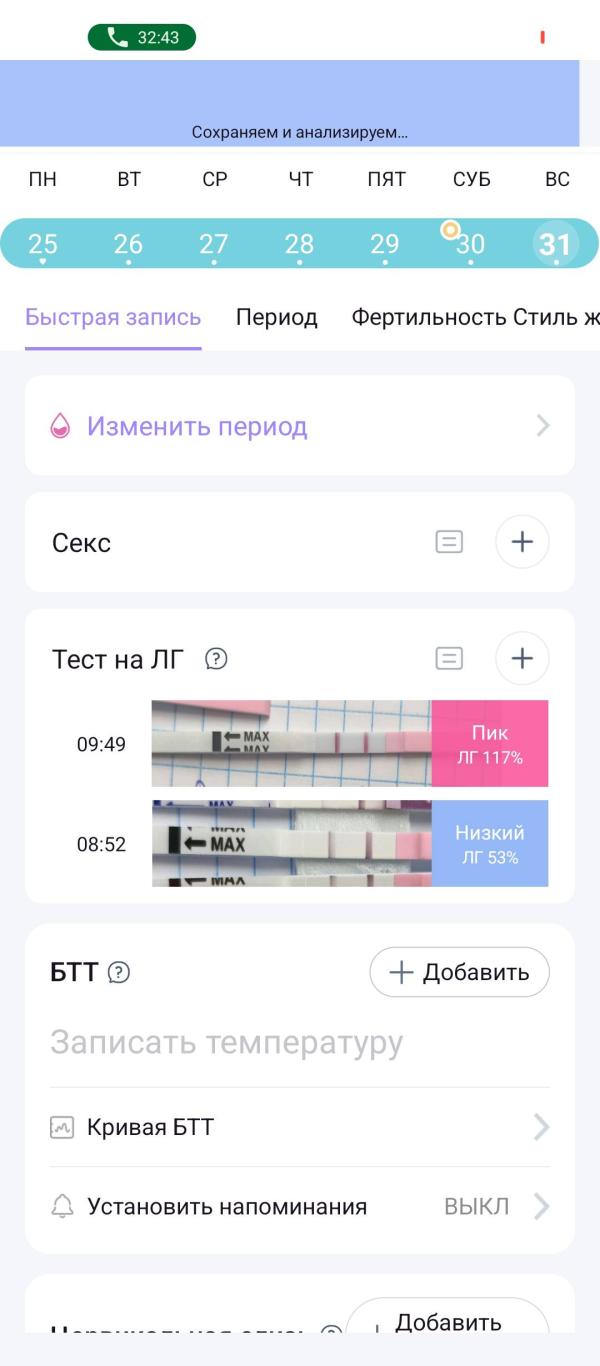Add a new Тест на ЛГ result
Screen dimensions: 600x1366
[522, 658]
